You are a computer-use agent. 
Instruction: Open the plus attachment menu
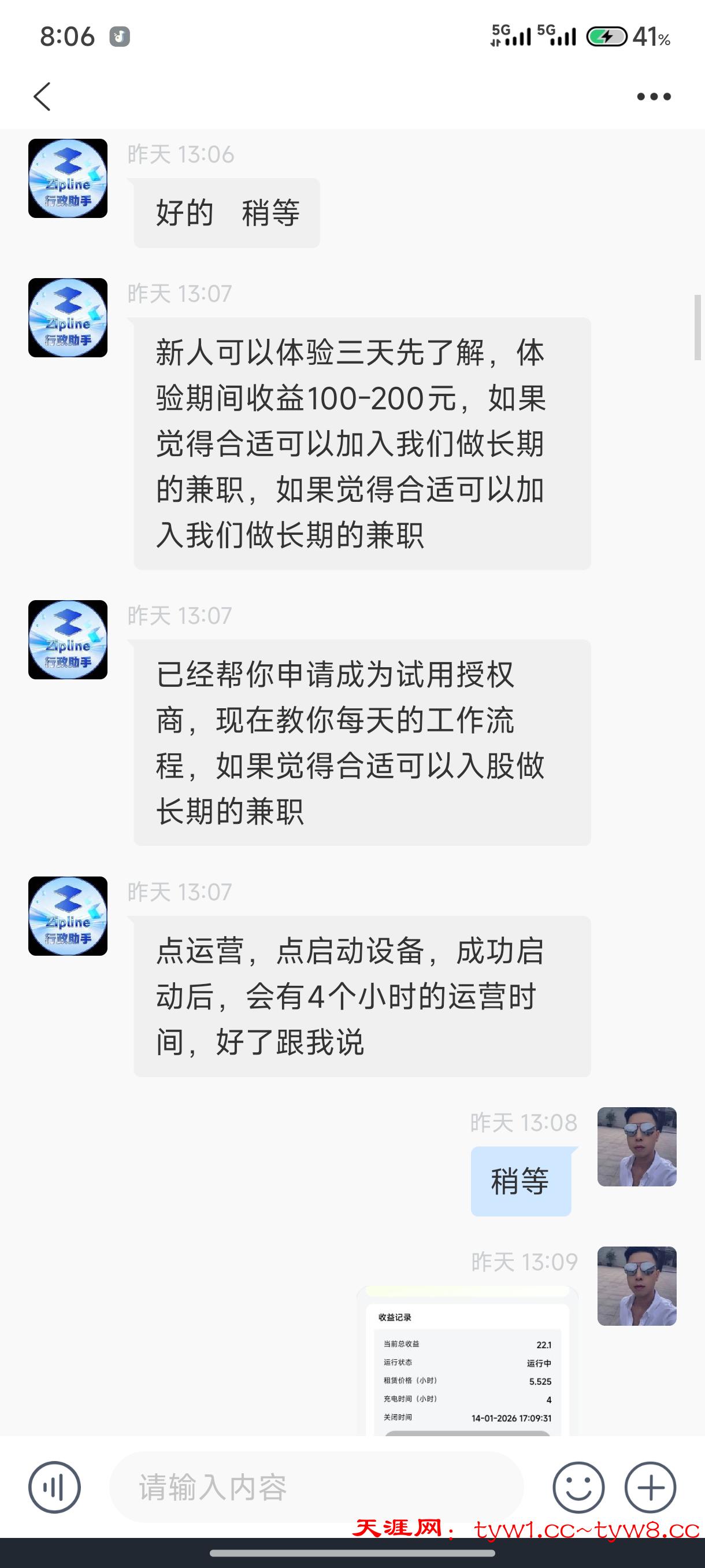pos(650,1487)
